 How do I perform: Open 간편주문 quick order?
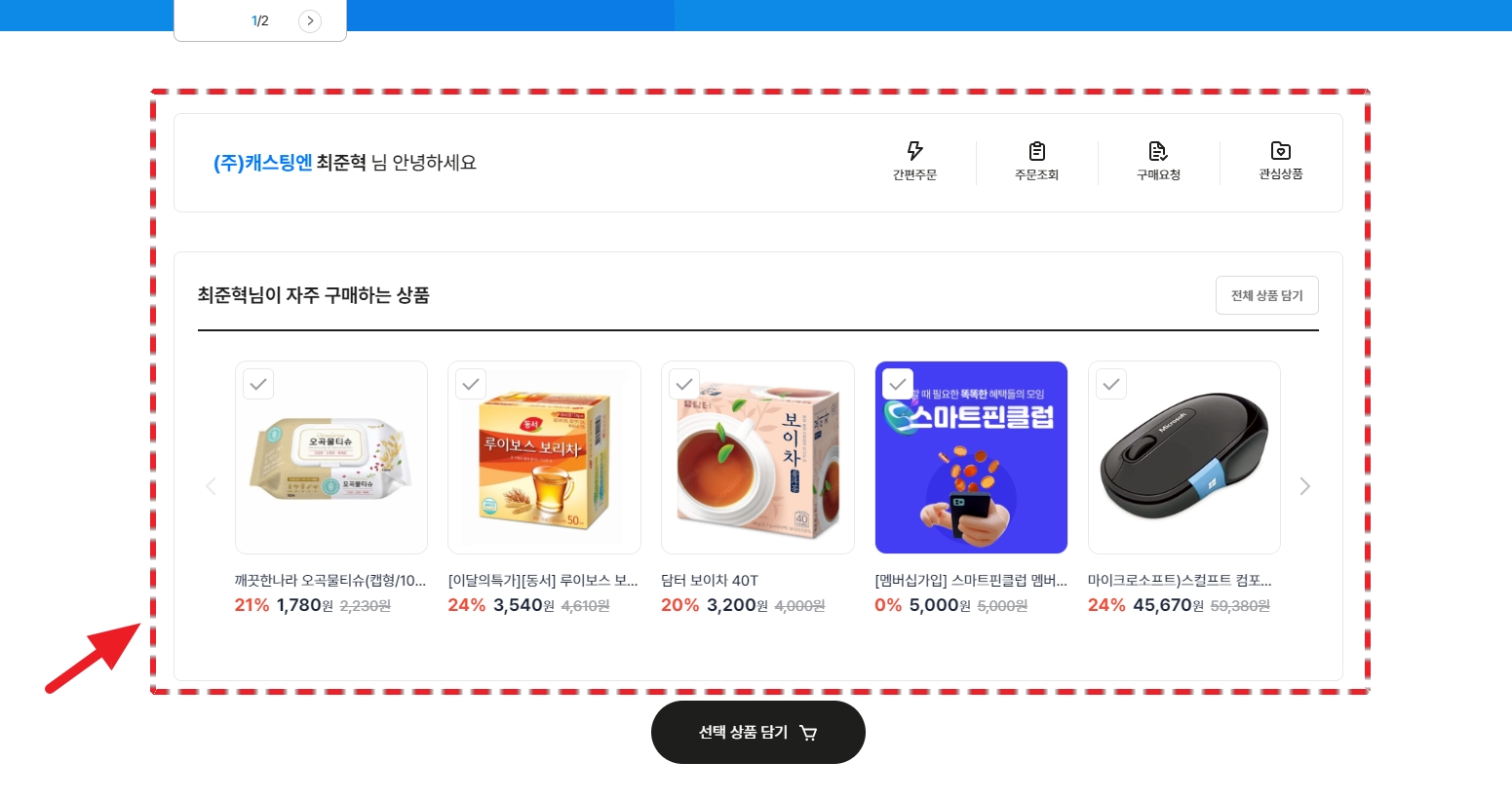[914, 161]
